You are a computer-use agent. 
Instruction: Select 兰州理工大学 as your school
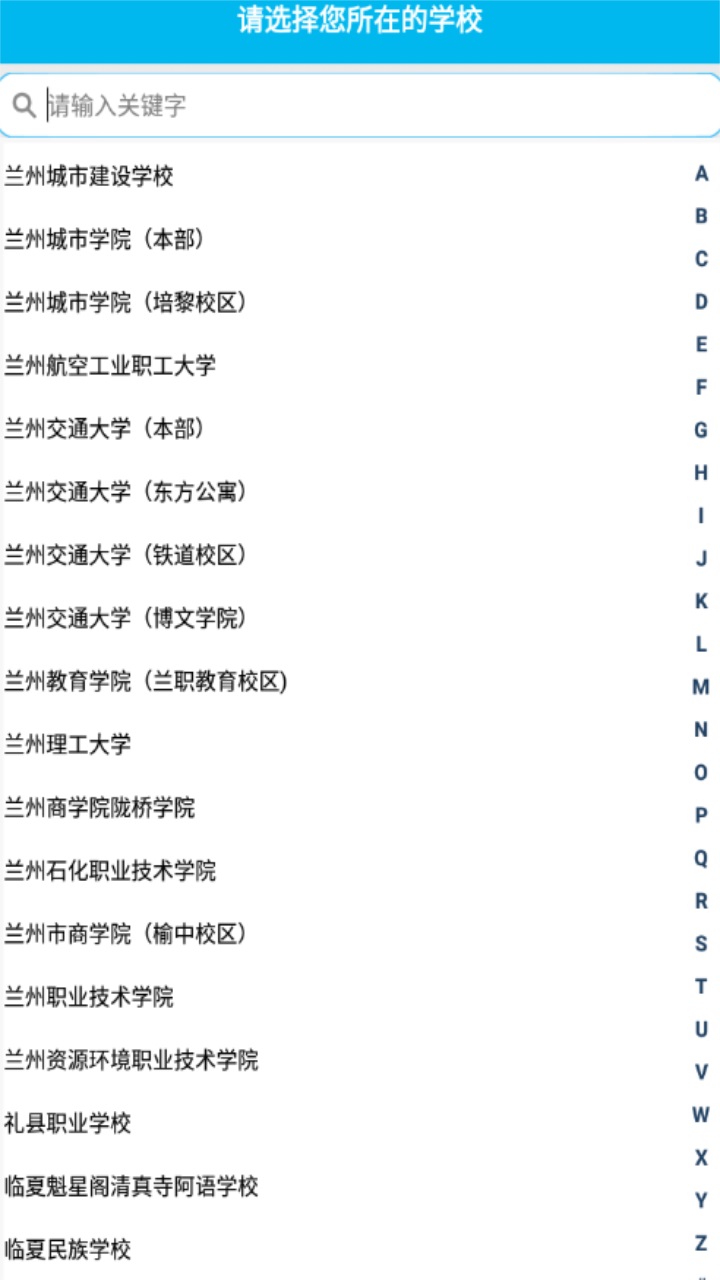pyautogui.click(x=340, y=744)
